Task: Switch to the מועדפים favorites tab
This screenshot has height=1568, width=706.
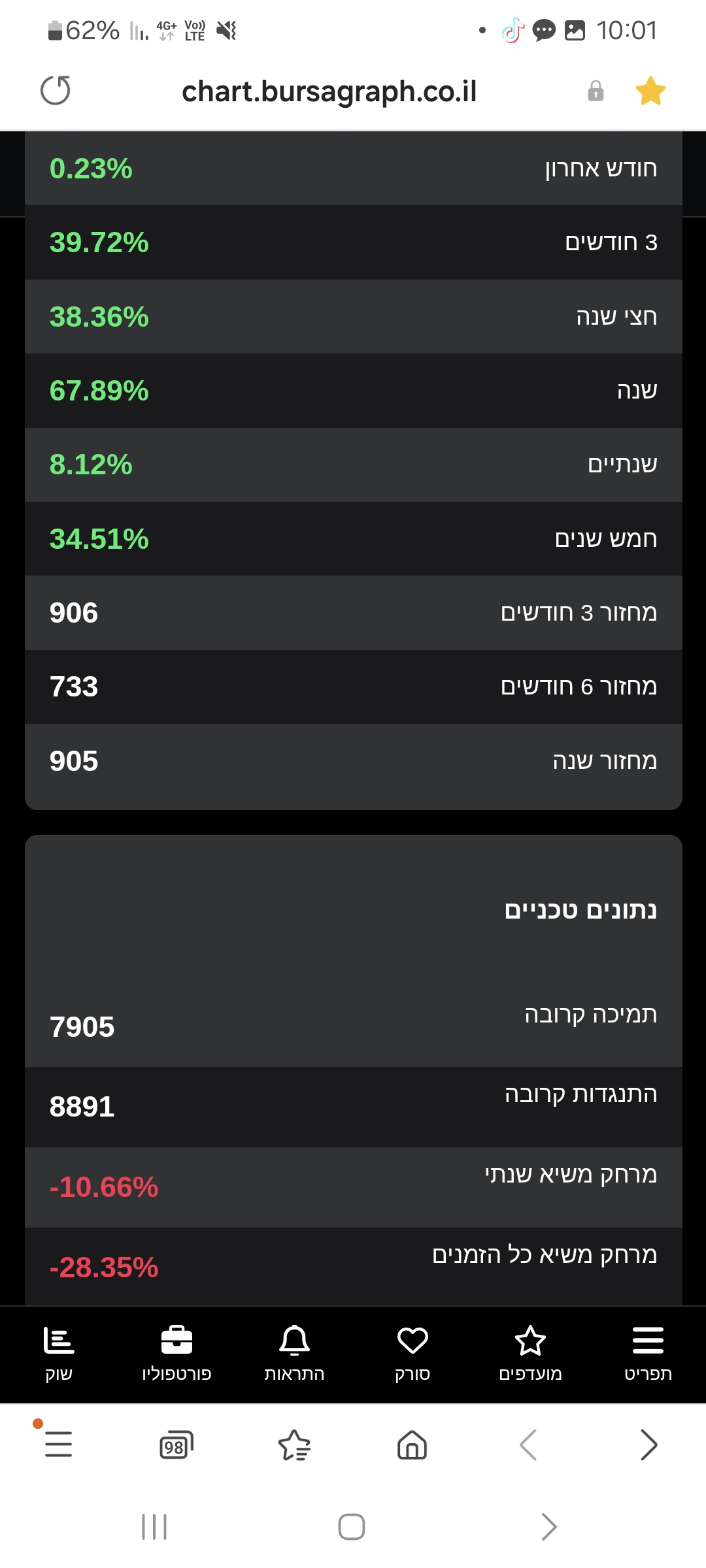Action: click(530, 1353)
